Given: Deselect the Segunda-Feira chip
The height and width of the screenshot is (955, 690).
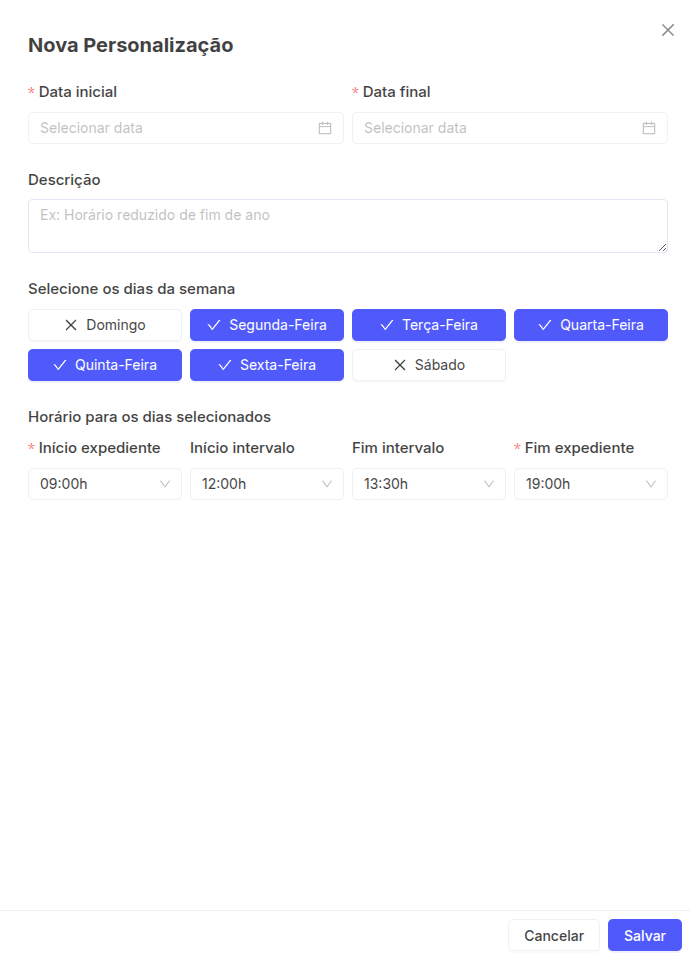Looking at the screenshot, I should click(267, 325).
